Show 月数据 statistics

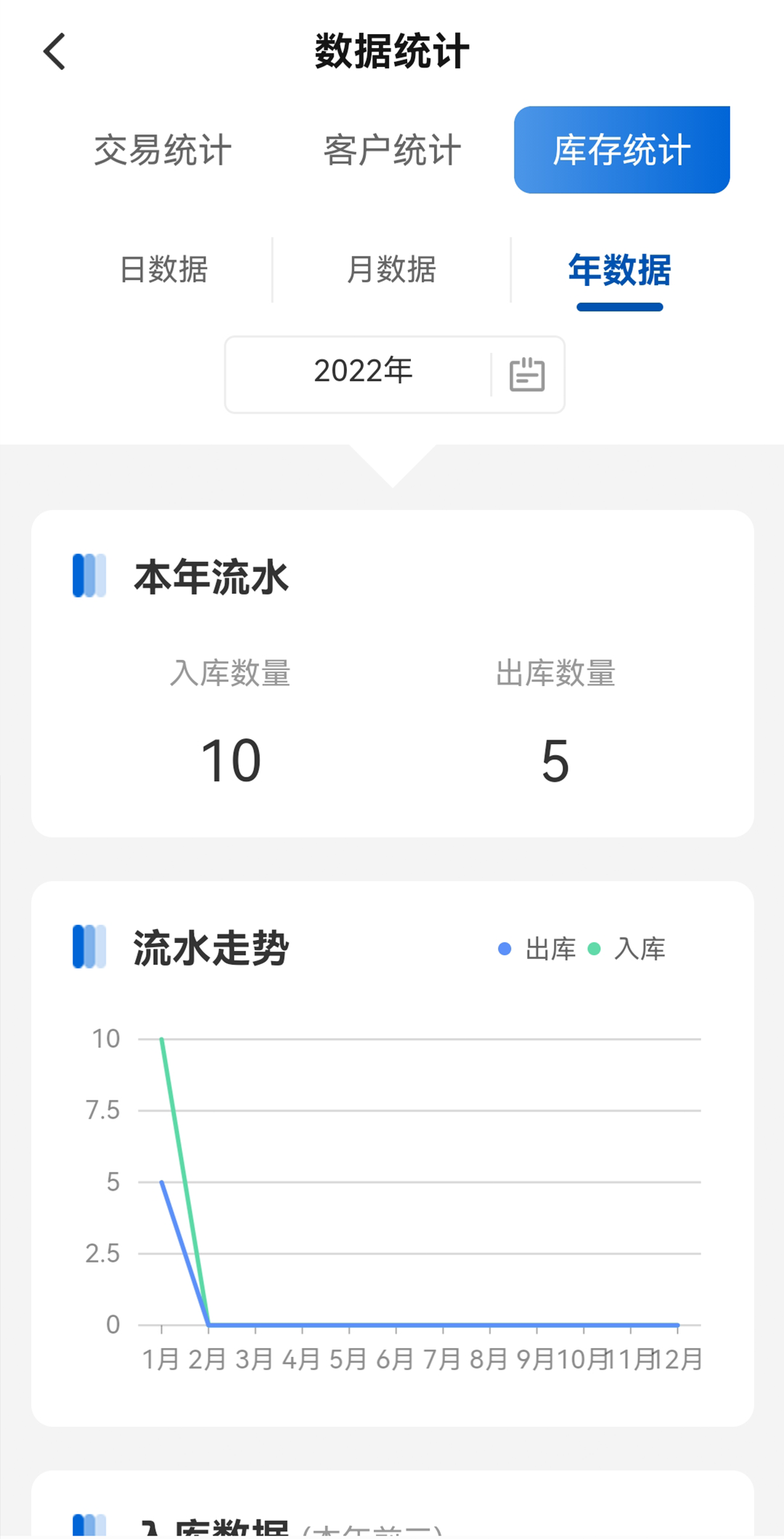391,269
